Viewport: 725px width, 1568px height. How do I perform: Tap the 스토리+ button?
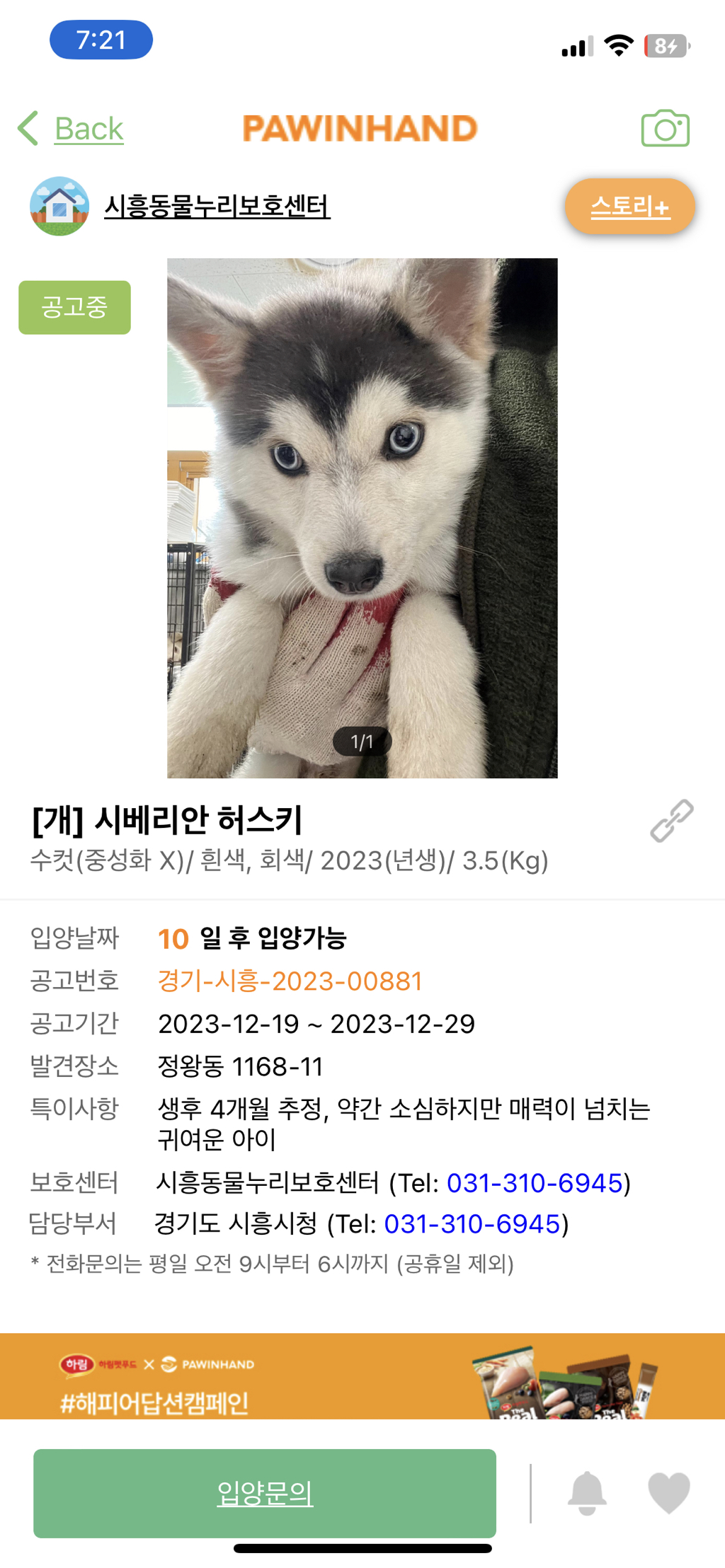click(x=629, y=207)
